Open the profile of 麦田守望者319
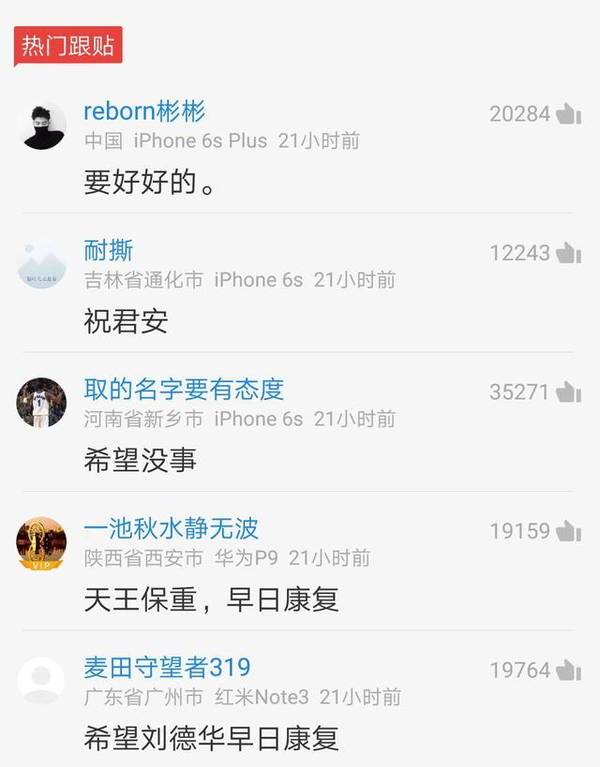The height and width of the screenshot is (767, 600). pos(167,667)
